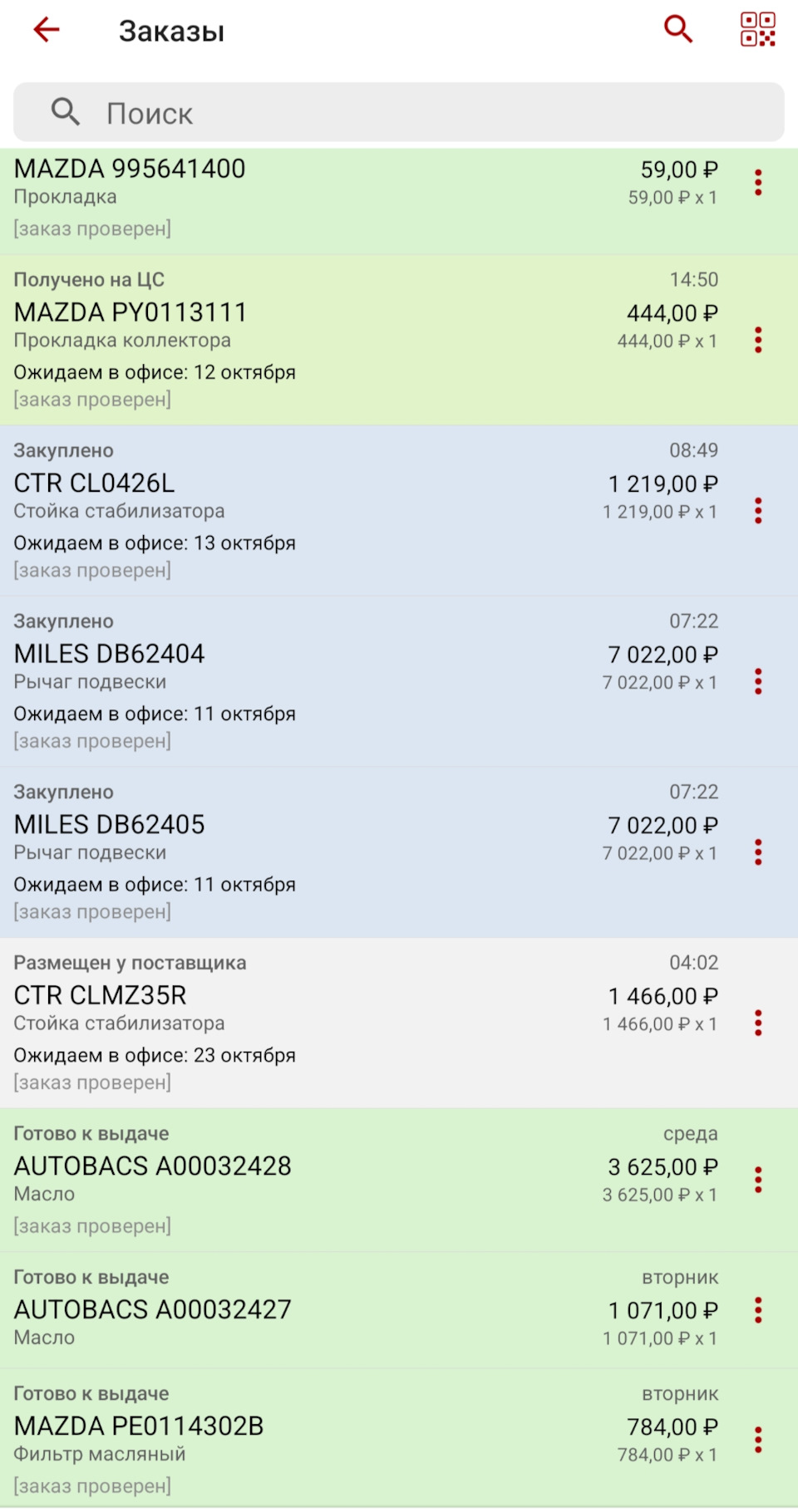Screen dimensions: 798x1512
Task: Tap the back arrow in the header
Action: (x=46, y=30)
